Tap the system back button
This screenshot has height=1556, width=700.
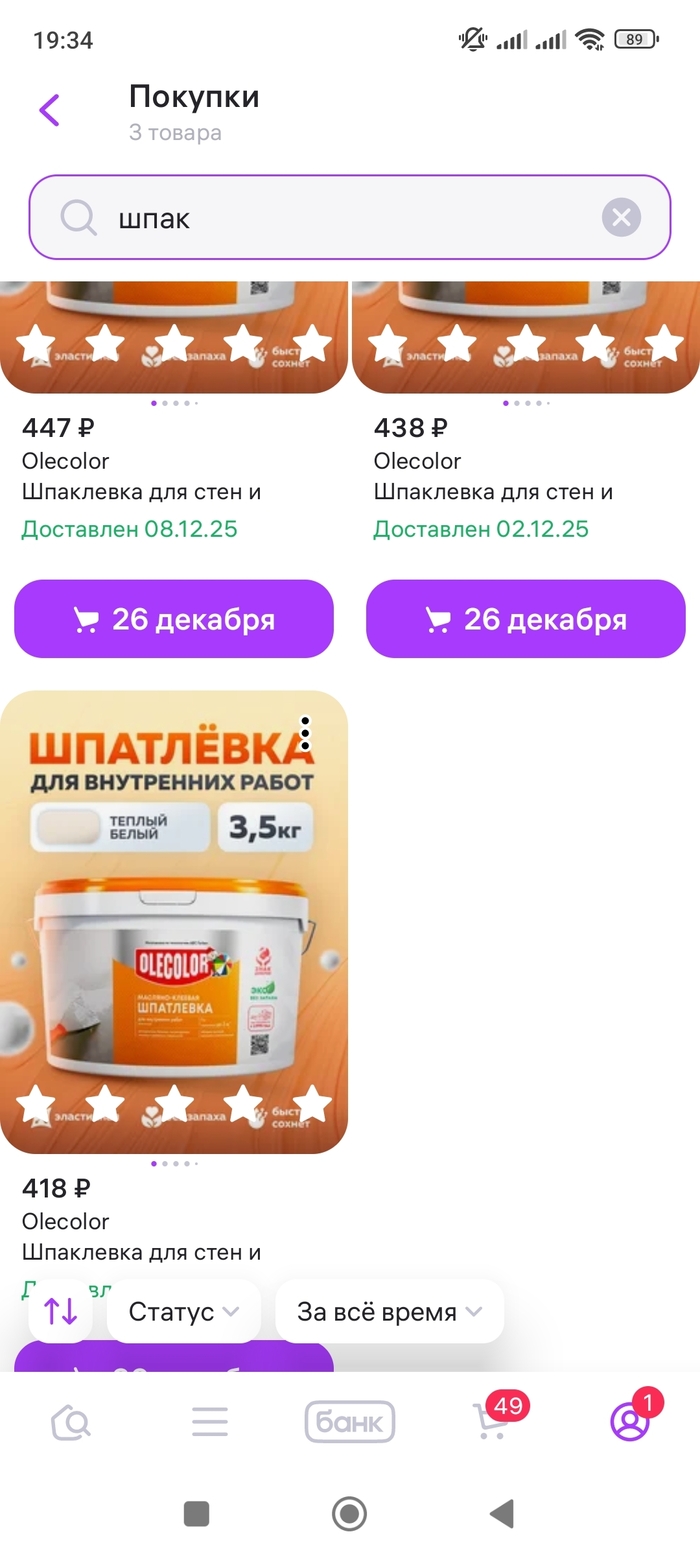point(502,1514)
